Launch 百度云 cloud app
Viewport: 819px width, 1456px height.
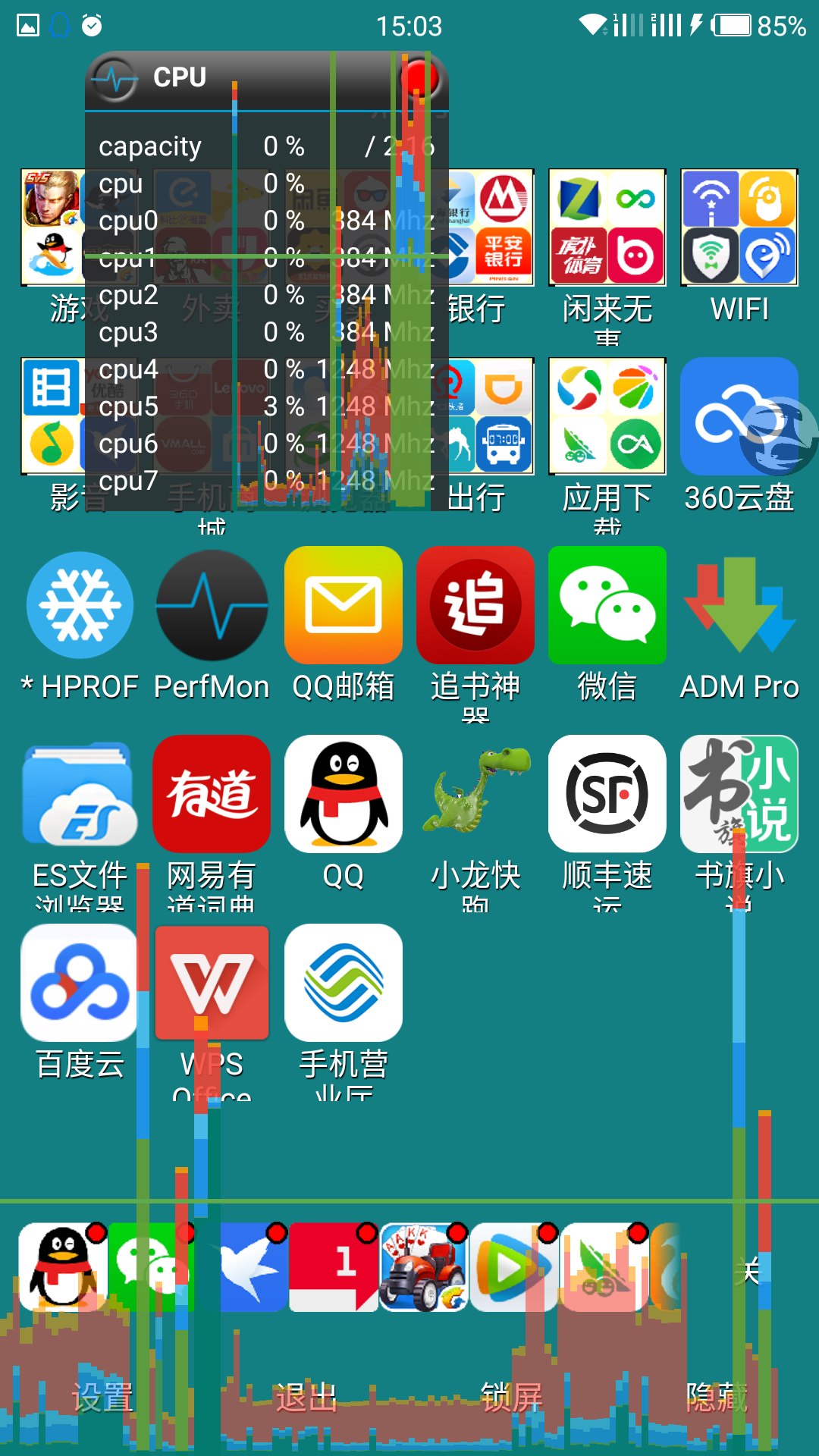[x=80, y=983]
